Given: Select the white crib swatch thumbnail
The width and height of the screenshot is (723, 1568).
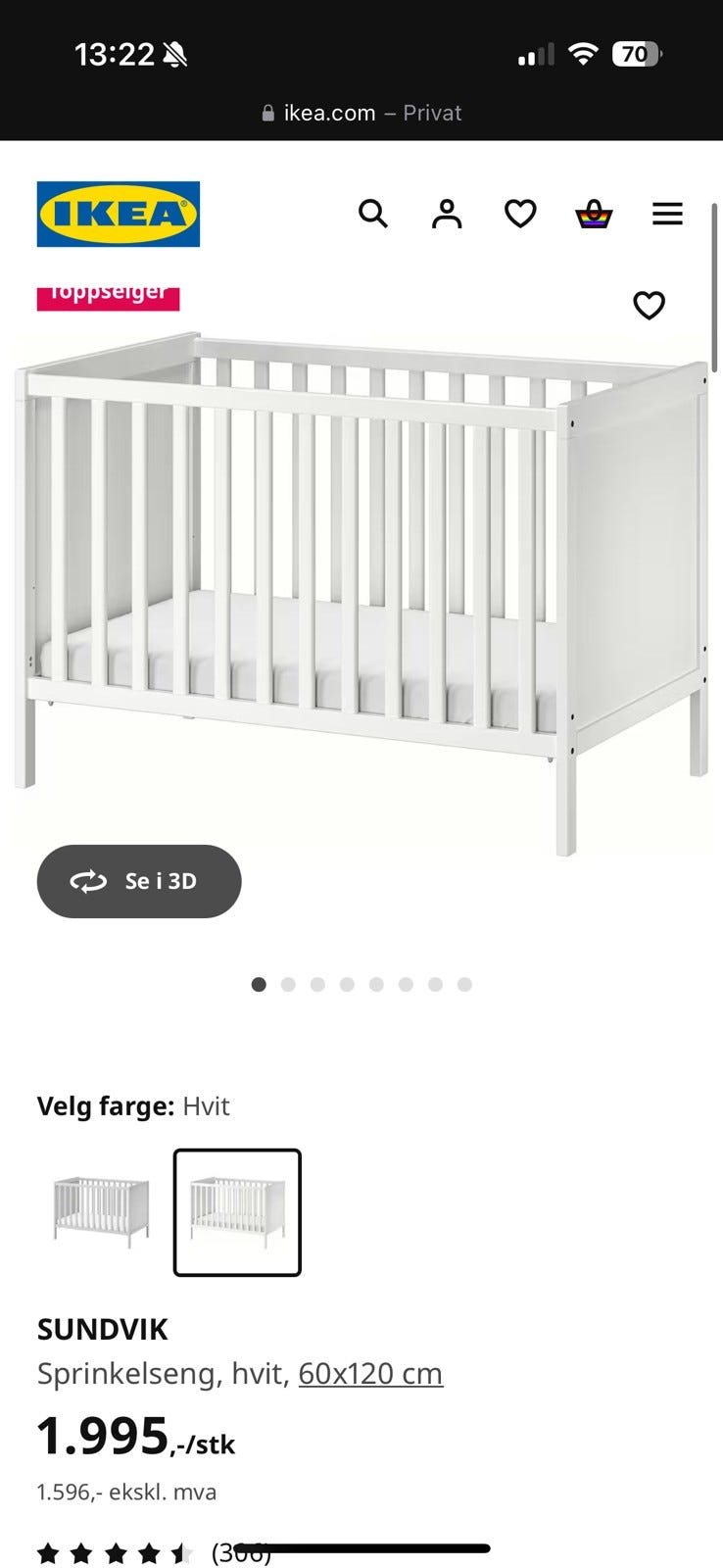Looking at the screenshot, I should tap(236, 1210).
